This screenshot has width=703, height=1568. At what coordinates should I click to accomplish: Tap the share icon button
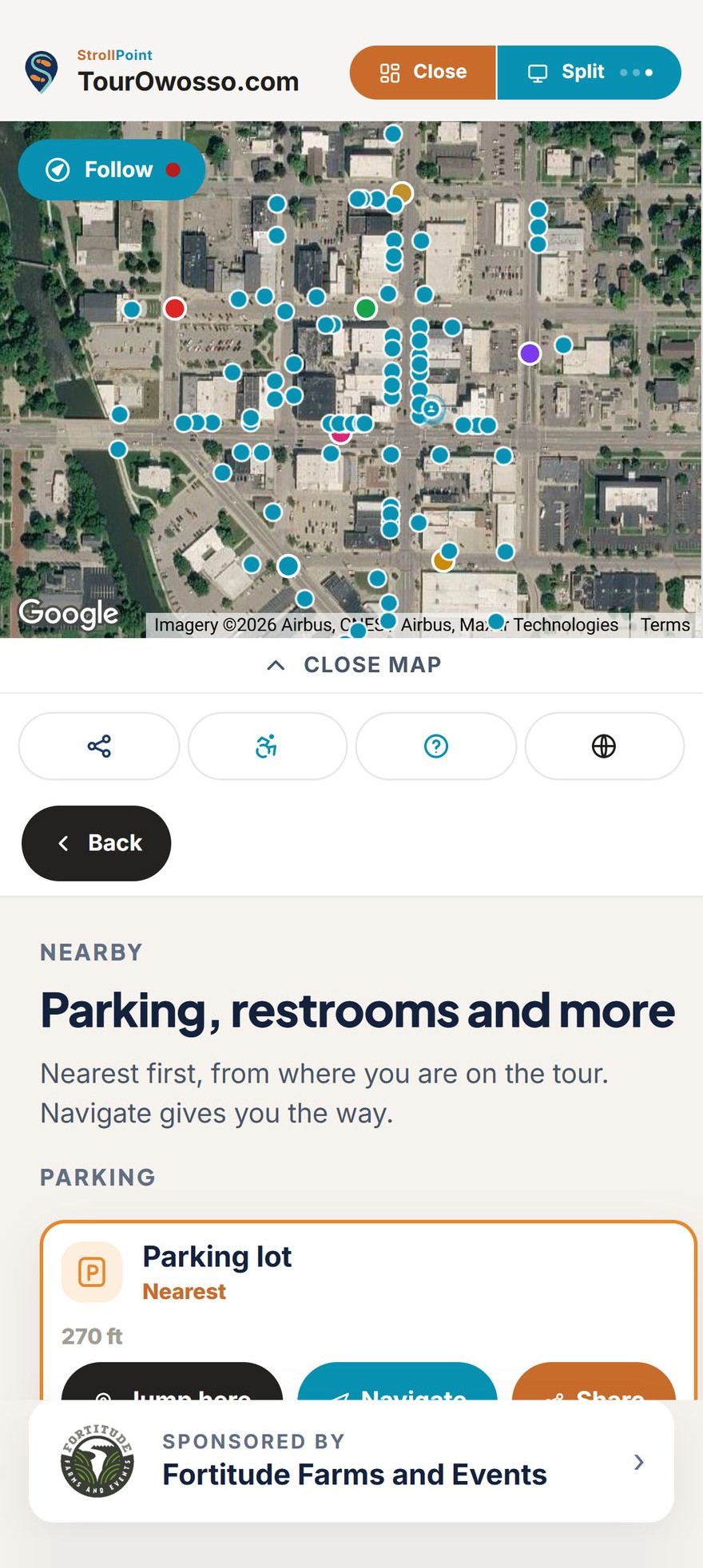[x=99, y=746]
